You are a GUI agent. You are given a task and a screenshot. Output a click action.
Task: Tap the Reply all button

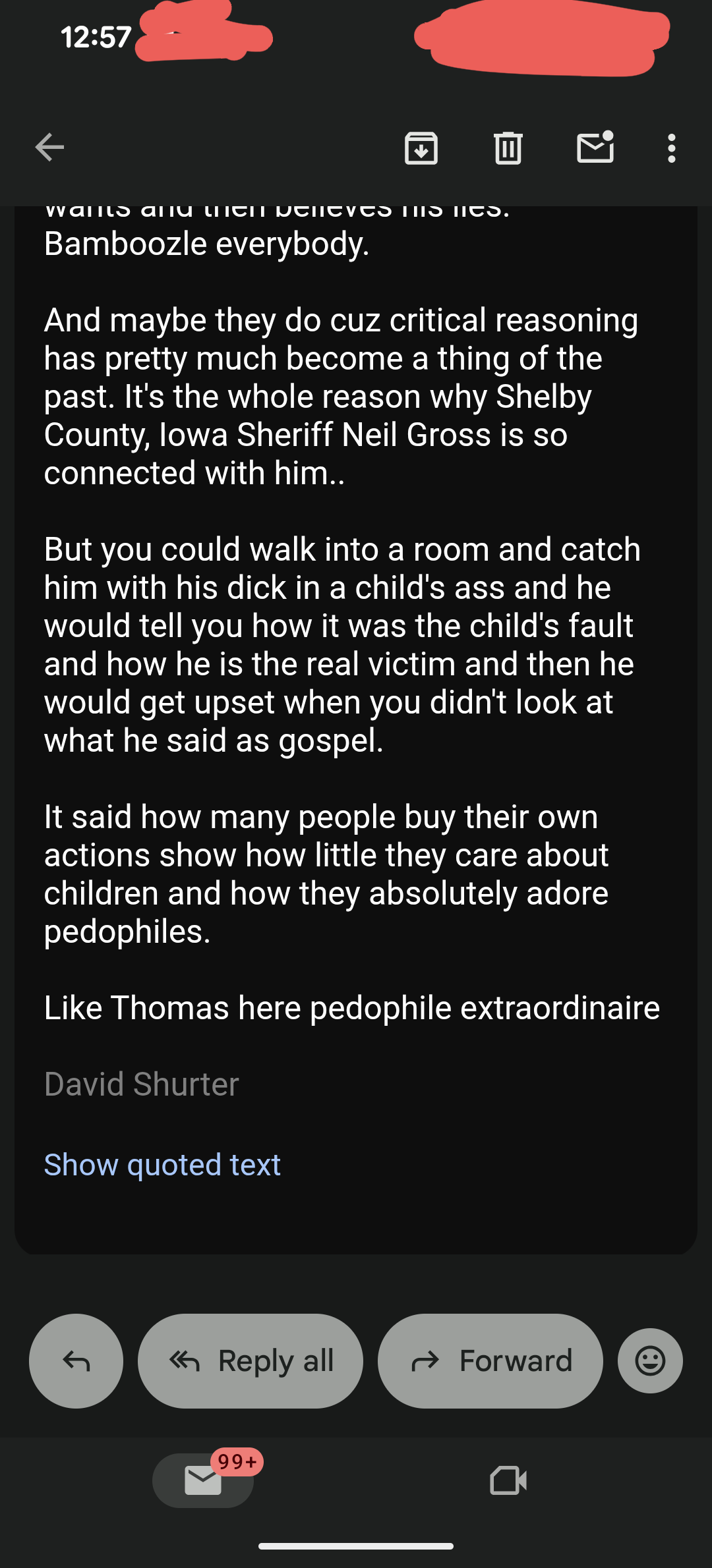251,1360
